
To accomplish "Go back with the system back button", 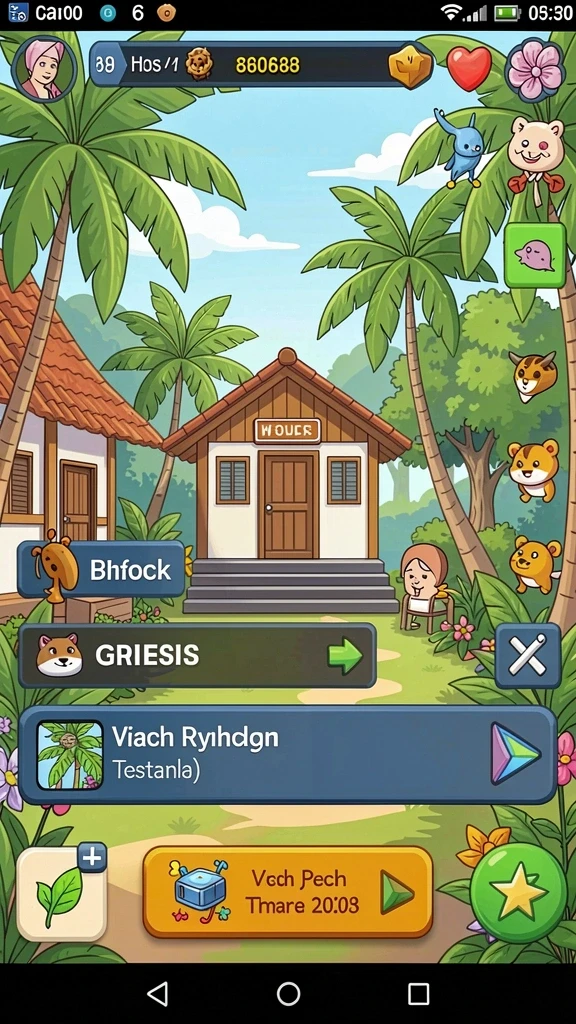I will tap(157, 993).
